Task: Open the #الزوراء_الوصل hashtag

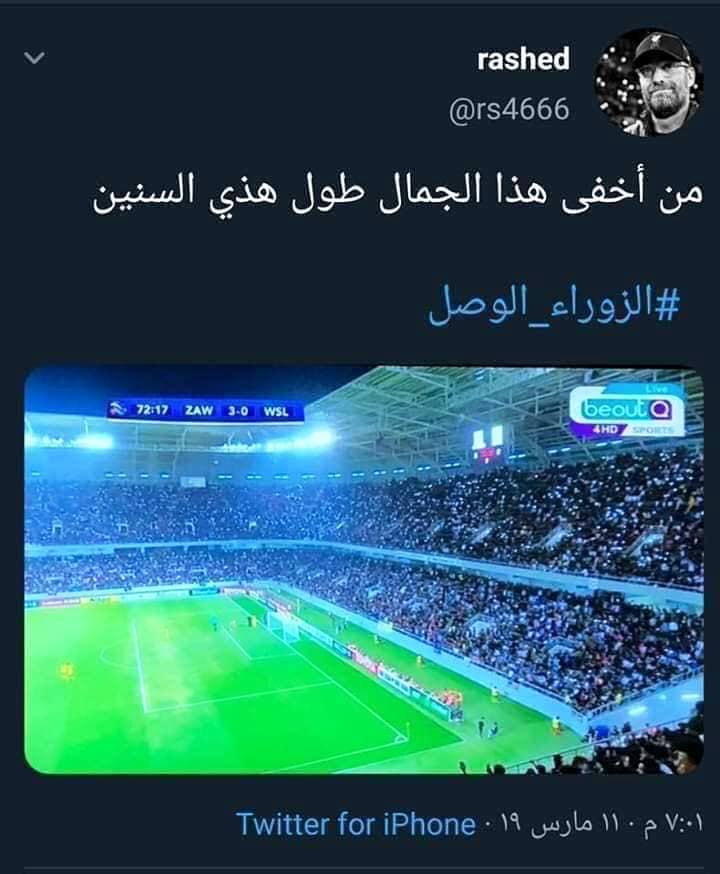Action: (553, 307)
